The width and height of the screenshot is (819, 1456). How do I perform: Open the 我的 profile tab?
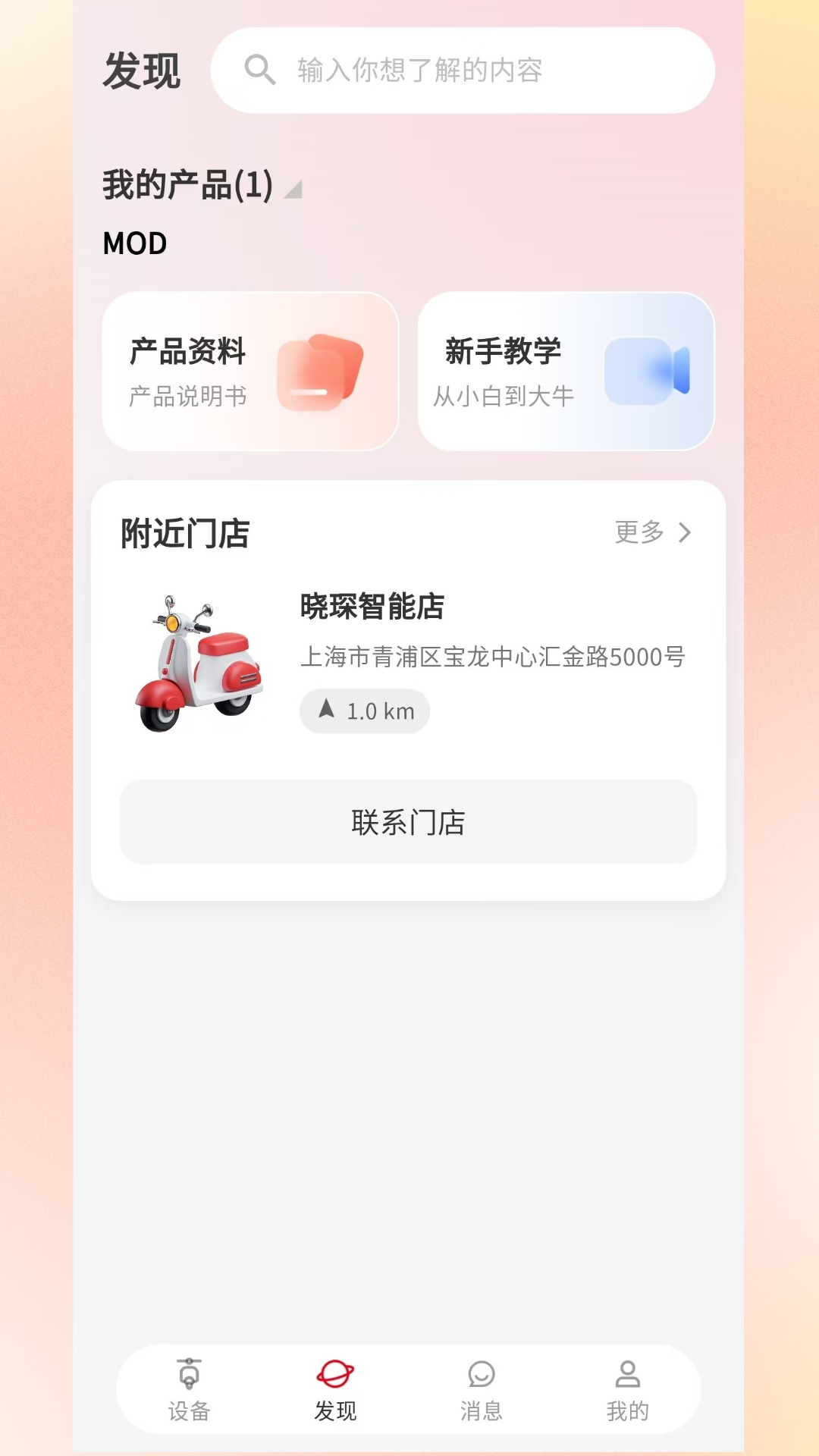tap(627, 1389)
